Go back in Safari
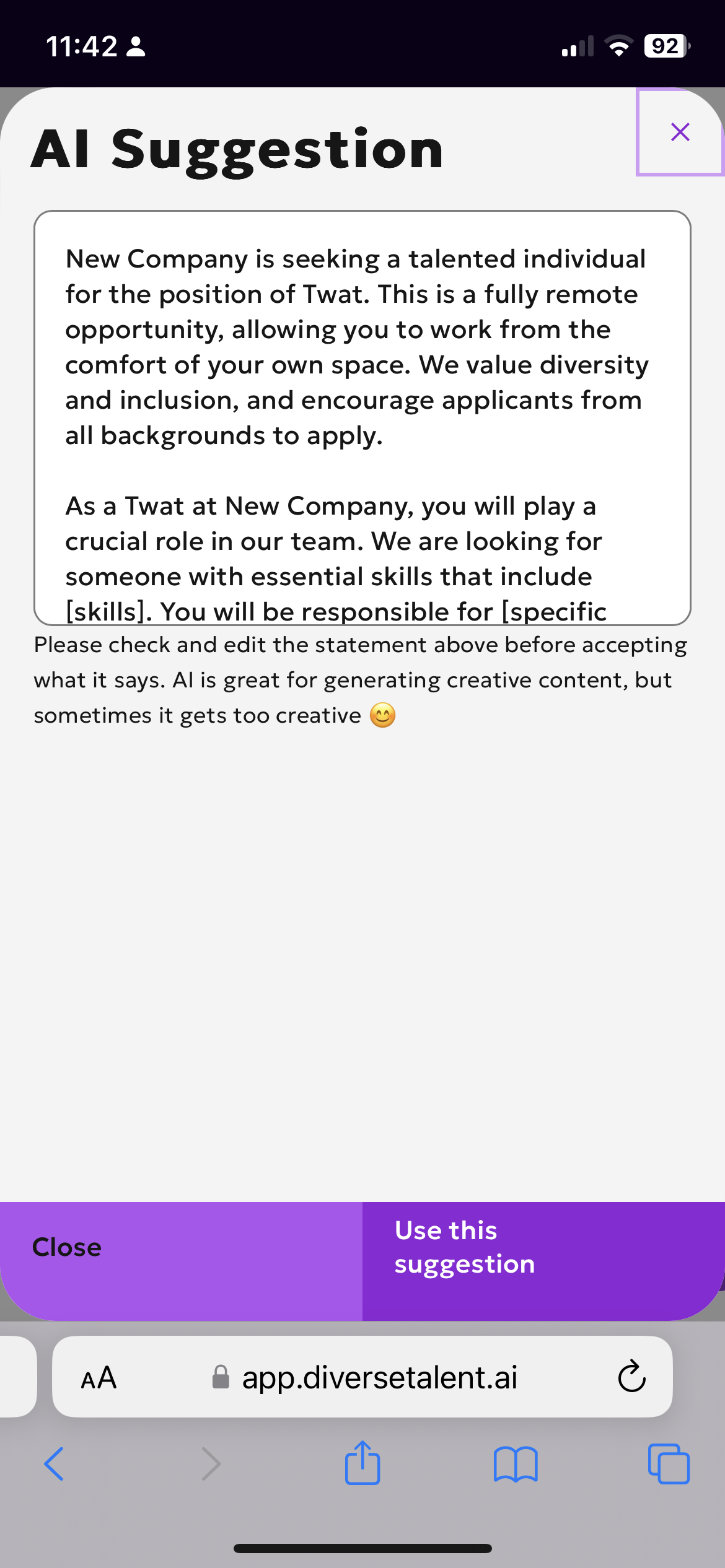Screen dimensions: 725x1568 54,1464
